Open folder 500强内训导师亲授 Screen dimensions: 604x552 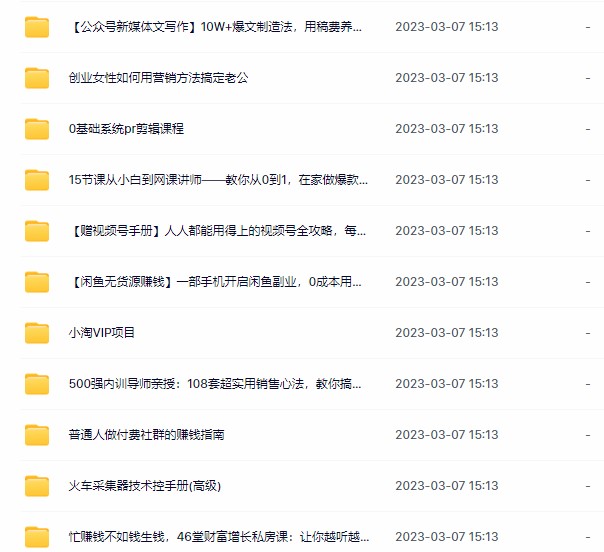tap(215, 384)
